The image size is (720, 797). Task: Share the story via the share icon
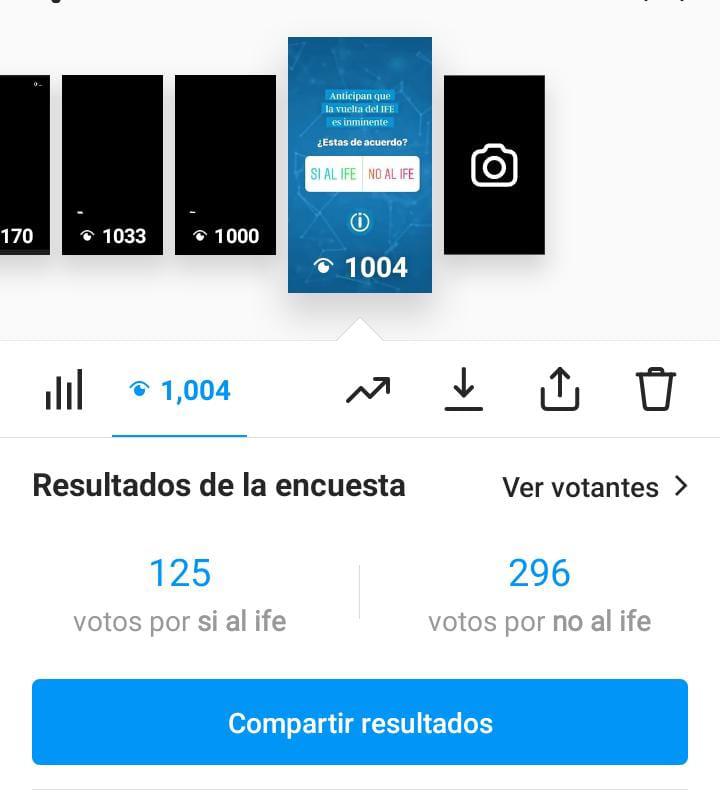[561, 390]
